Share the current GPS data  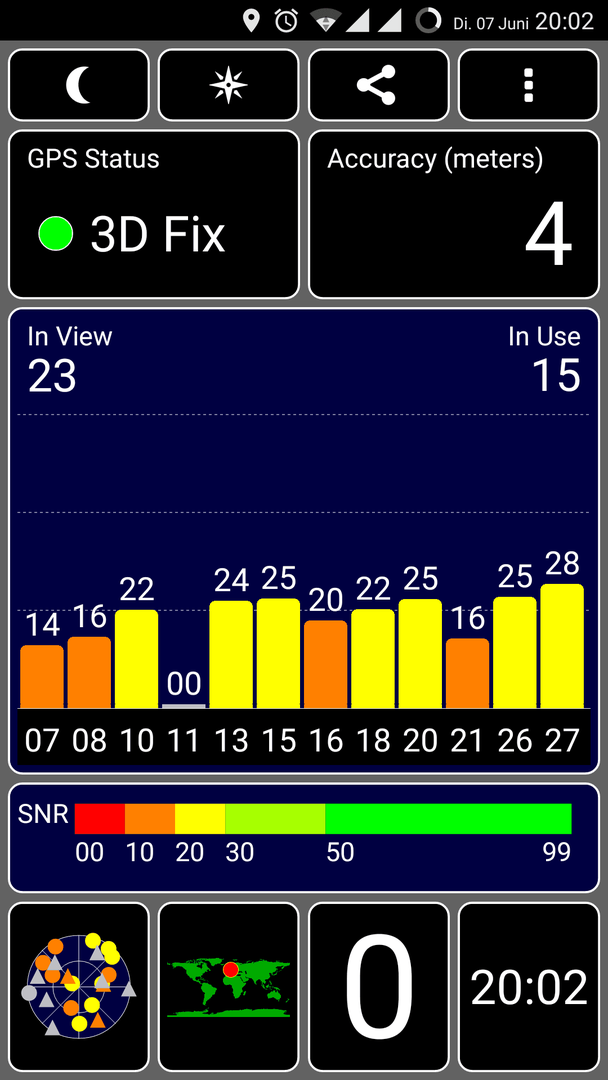379,85
